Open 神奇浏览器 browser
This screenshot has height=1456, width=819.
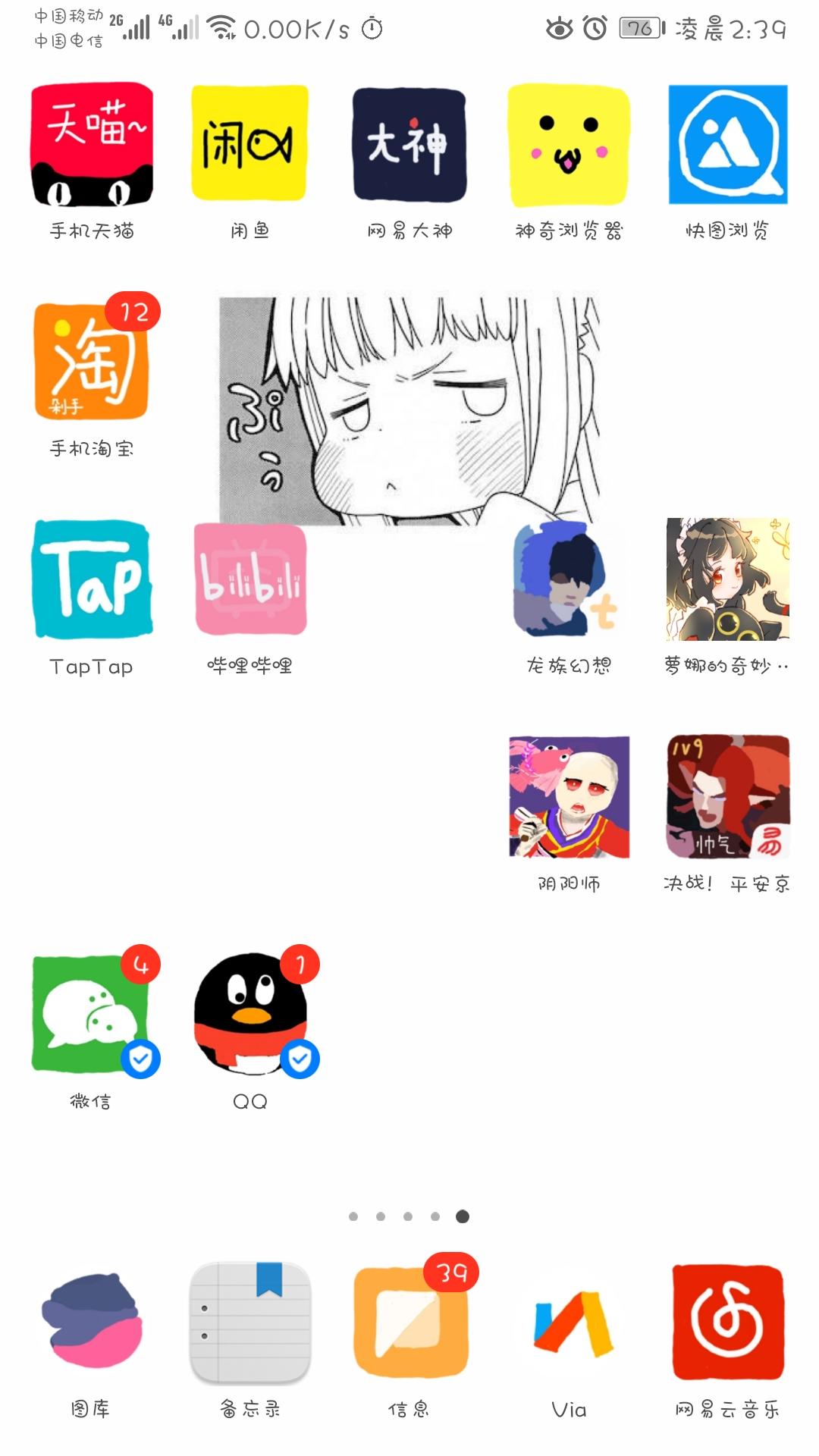click(567, 148)
